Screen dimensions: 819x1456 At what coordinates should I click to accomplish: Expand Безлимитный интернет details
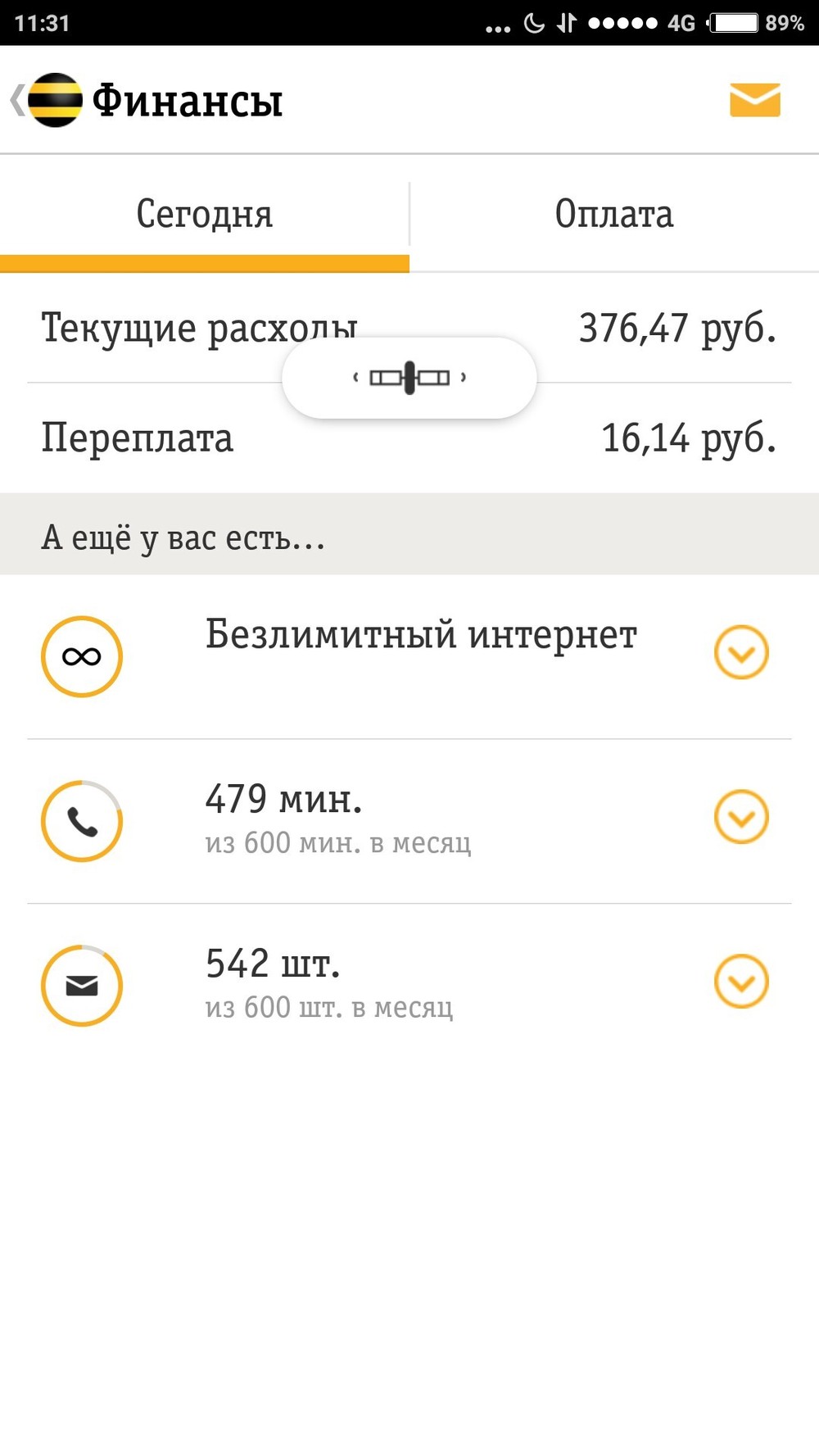(741, 653)
